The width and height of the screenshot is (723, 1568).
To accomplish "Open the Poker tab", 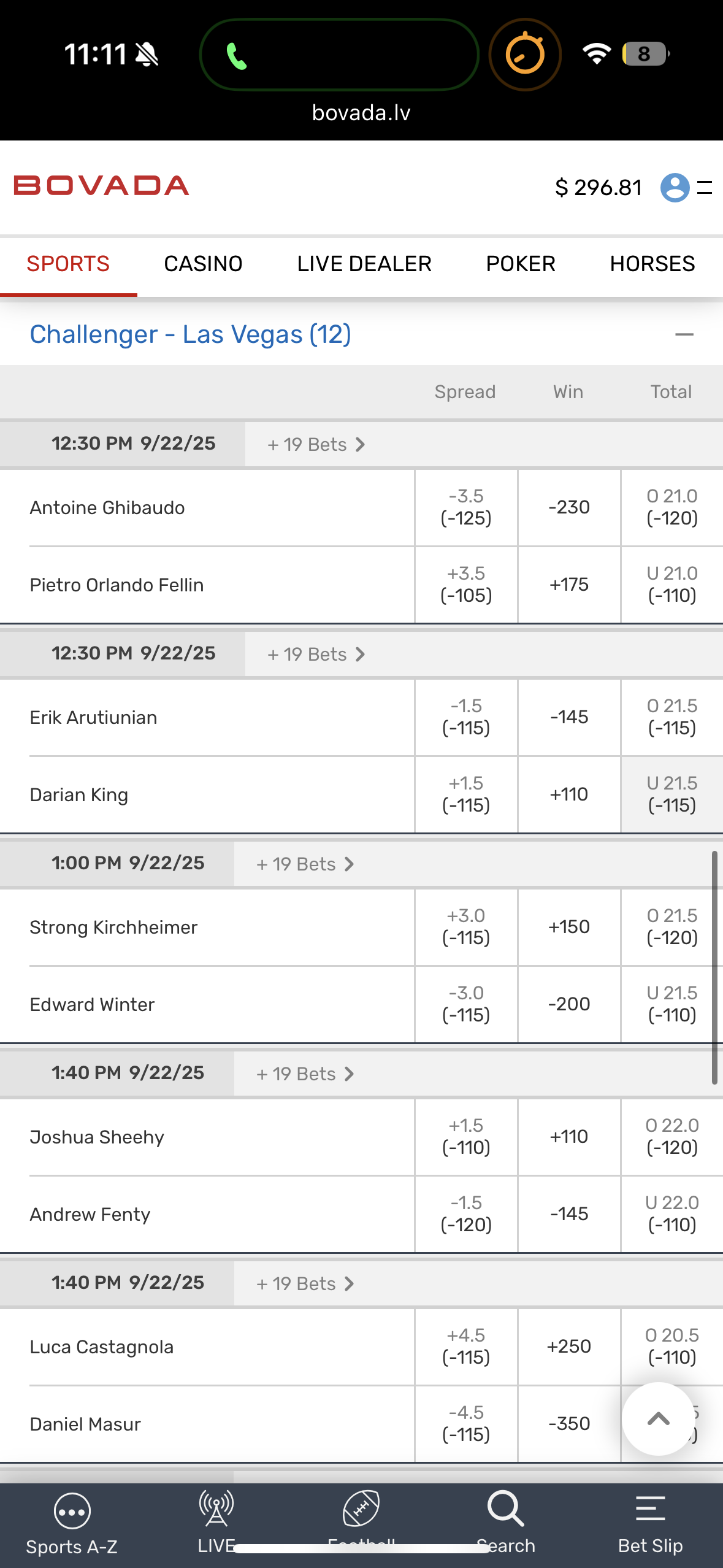I will [x=521, y=264].
